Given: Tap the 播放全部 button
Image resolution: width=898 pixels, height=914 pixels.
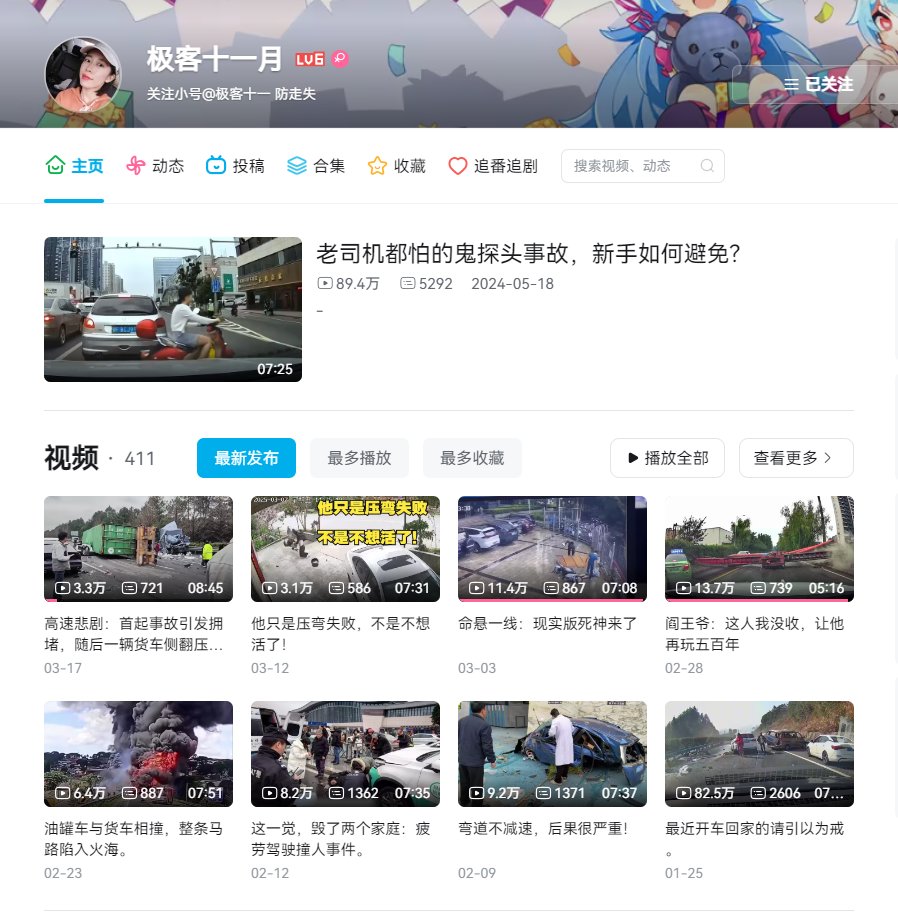Looking at the screenshot, I should tap(667, 458).
